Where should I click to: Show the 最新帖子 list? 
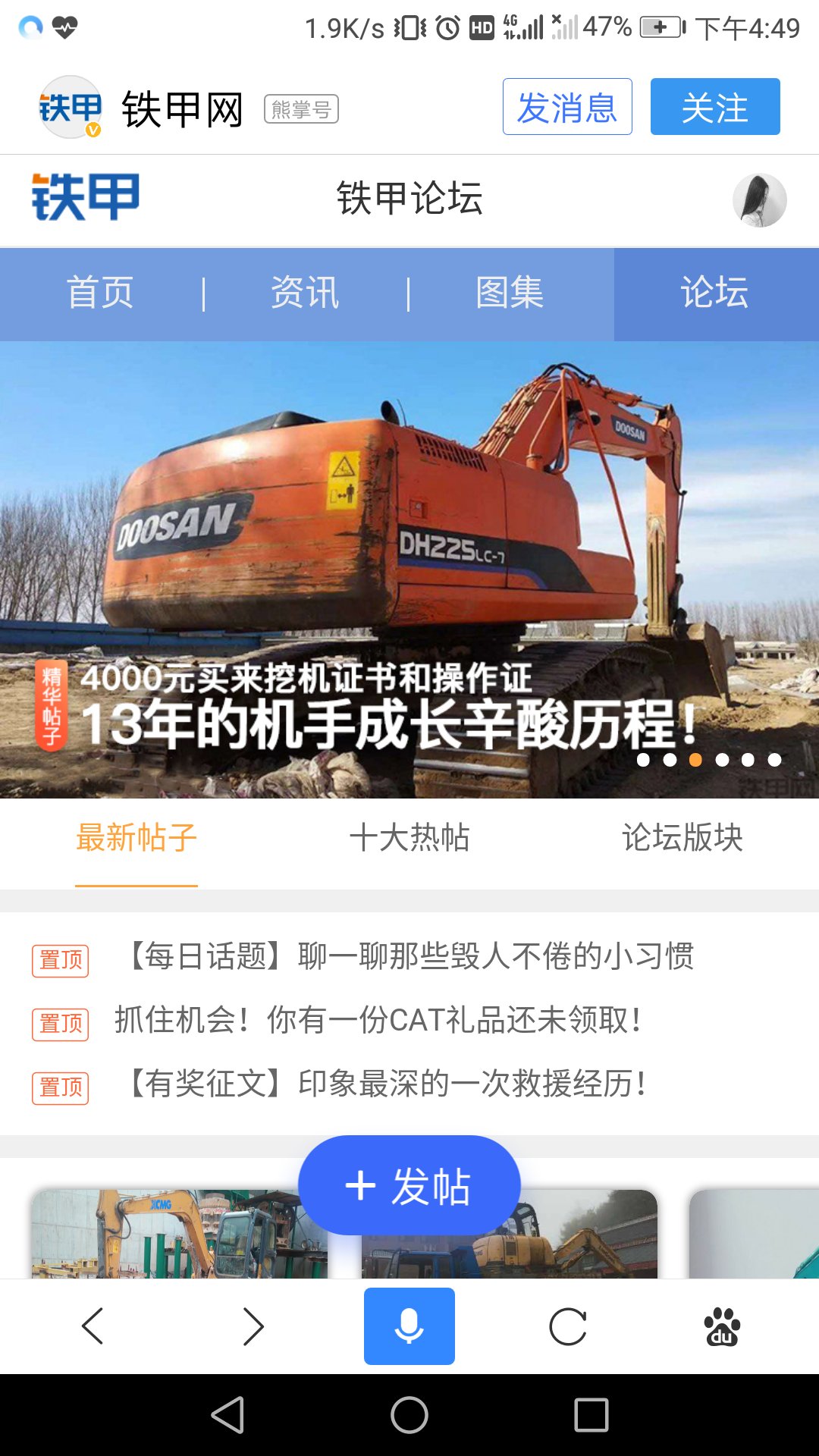click(x=136, y=839)
